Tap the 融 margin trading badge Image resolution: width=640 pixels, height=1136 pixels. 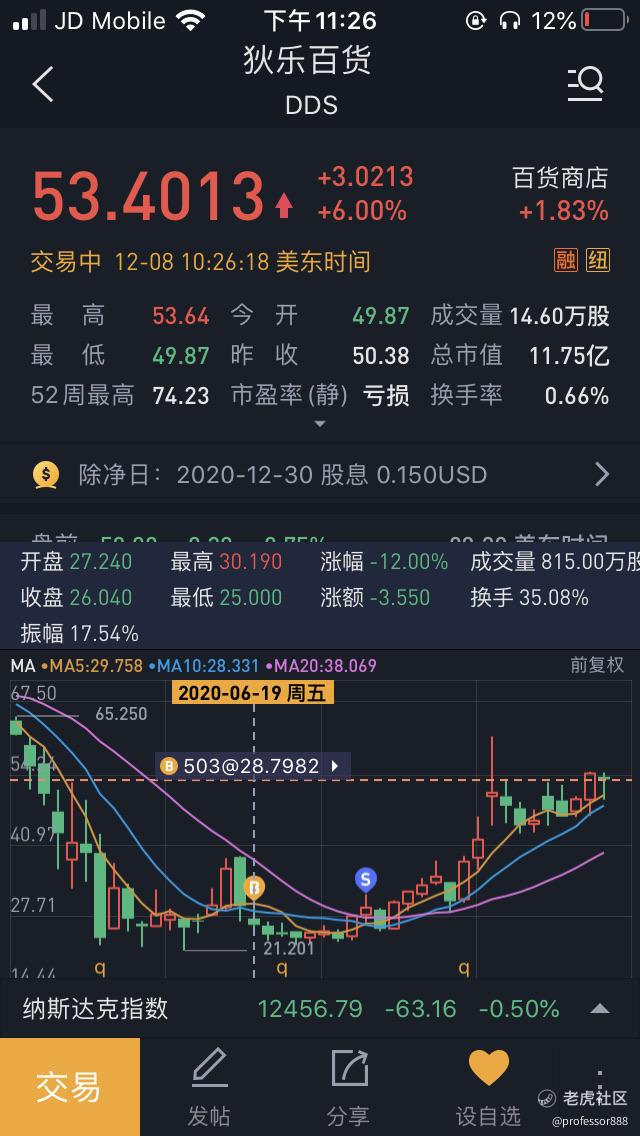coord(566,261)
